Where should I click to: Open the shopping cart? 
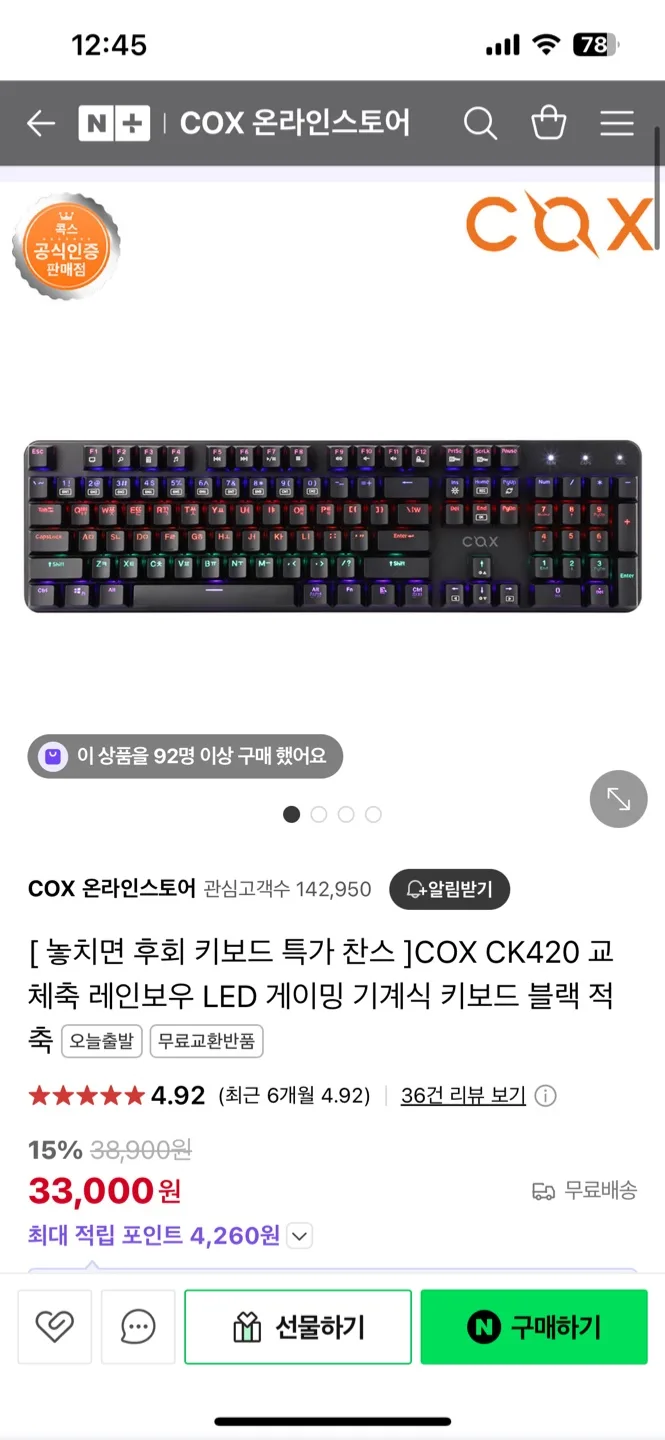click(x=548, y=124)
